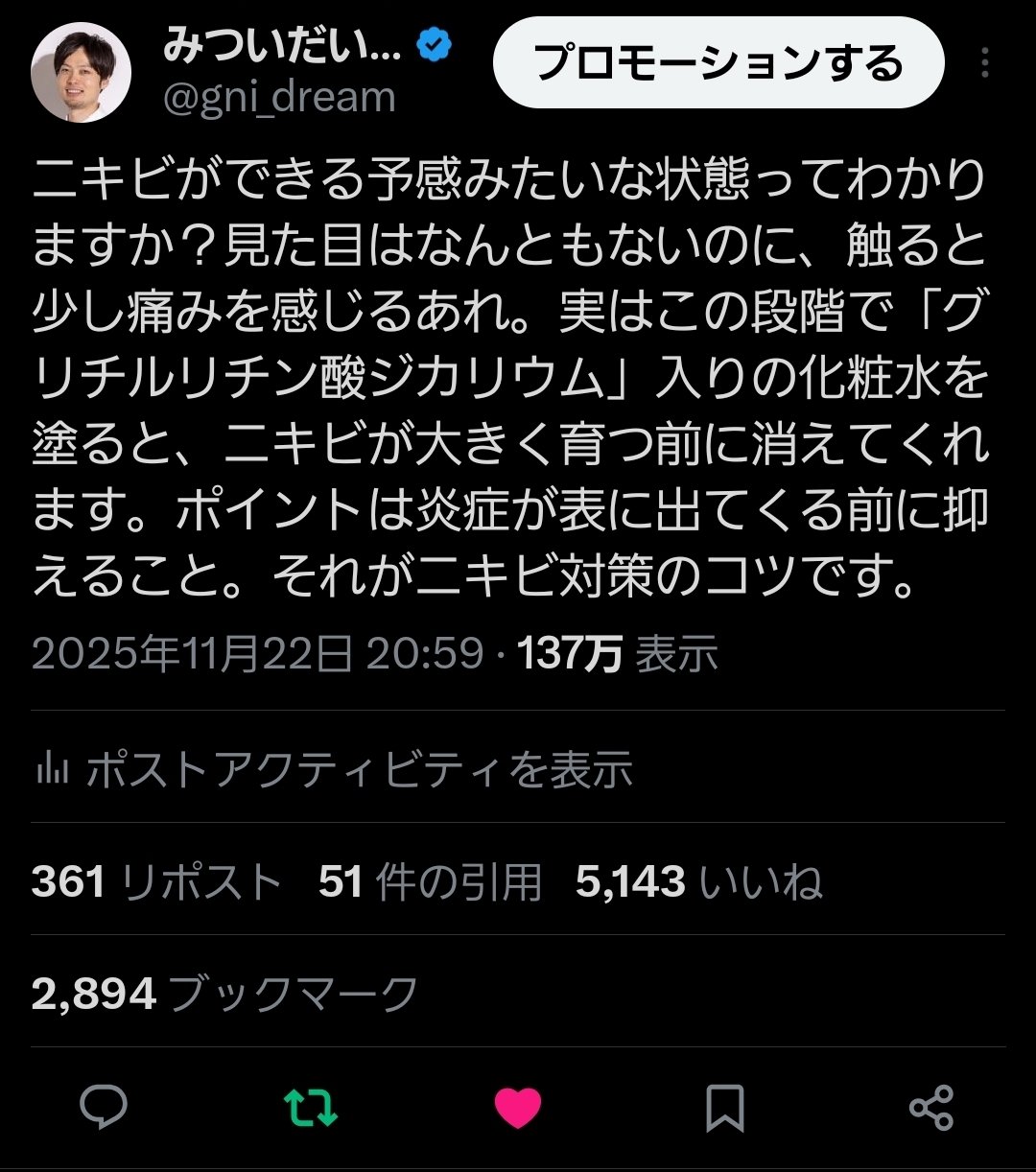Select the bookmark icon below the post
Viewport: 1036px width, 1172px height.
pos(725,1109)
